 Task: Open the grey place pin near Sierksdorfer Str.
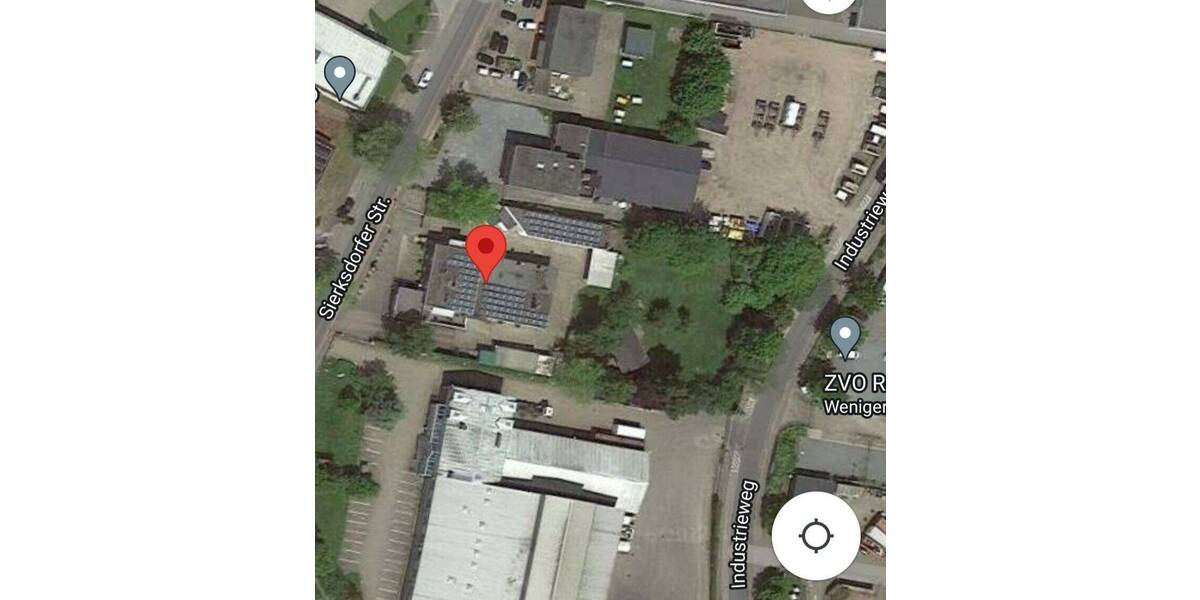pyautogui.click(x=341, y=76)
